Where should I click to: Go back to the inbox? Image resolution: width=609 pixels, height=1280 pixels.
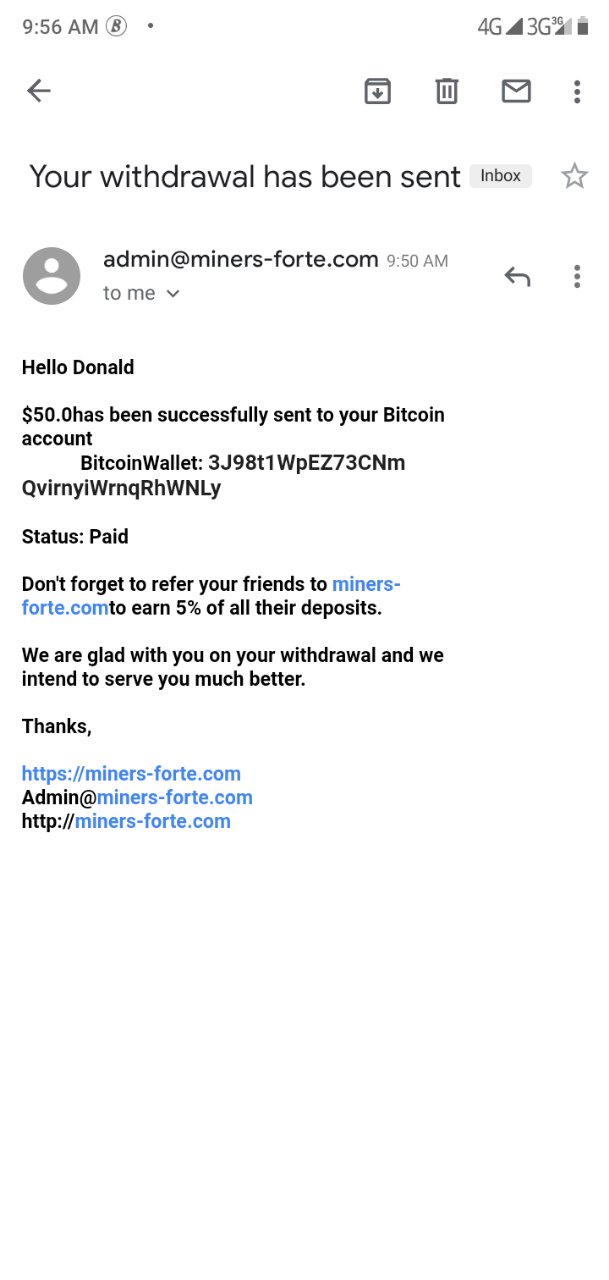(38, 91)
